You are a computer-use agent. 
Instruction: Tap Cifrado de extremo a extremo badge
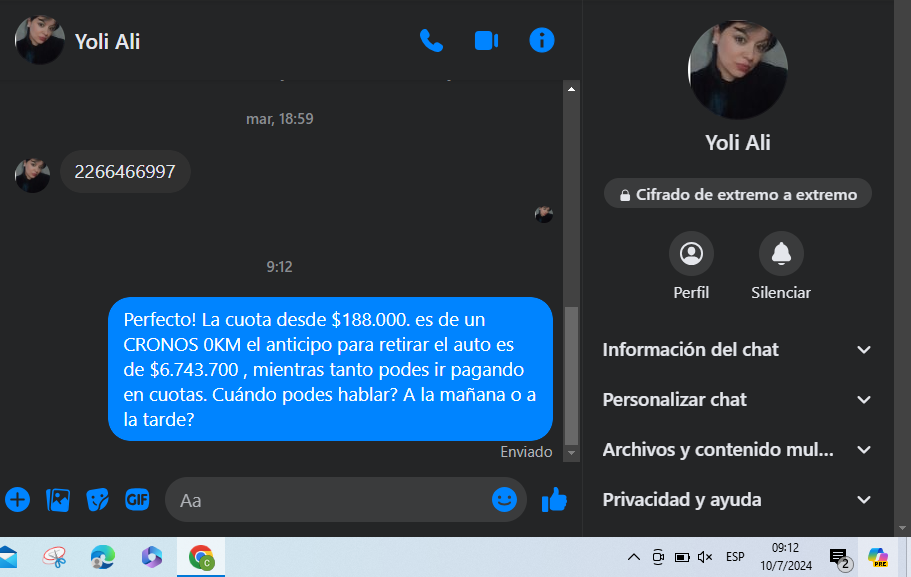pyautogui.click(x=737, y=195)
